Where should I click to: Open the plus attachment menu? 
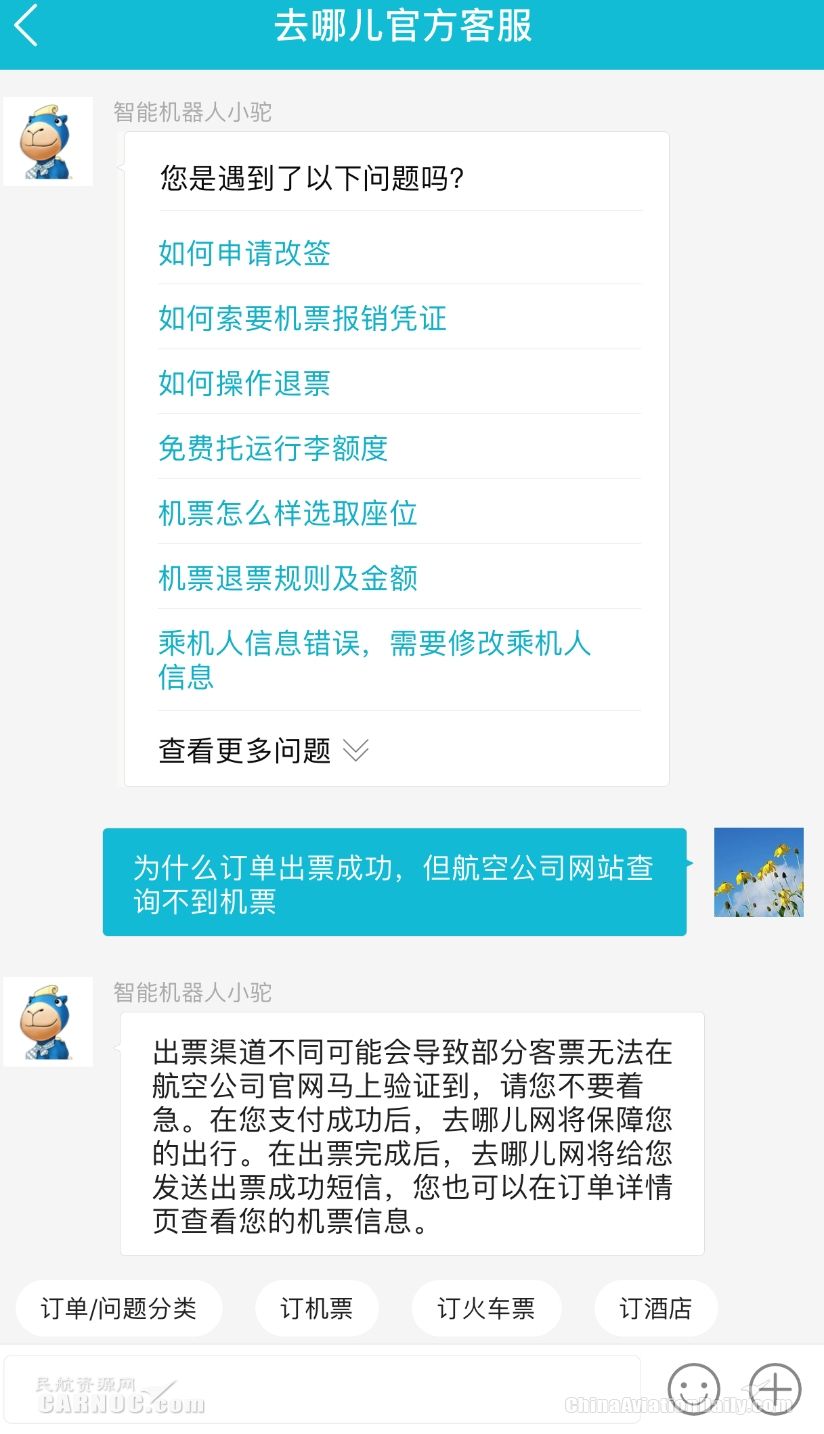point(776,1389)
